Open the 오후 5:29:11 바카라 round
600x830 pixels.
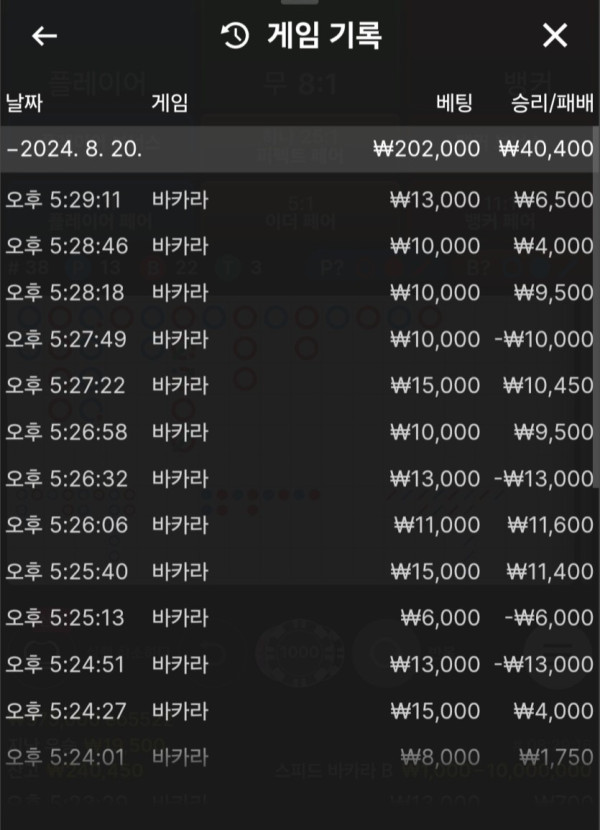tap(299, 199)
